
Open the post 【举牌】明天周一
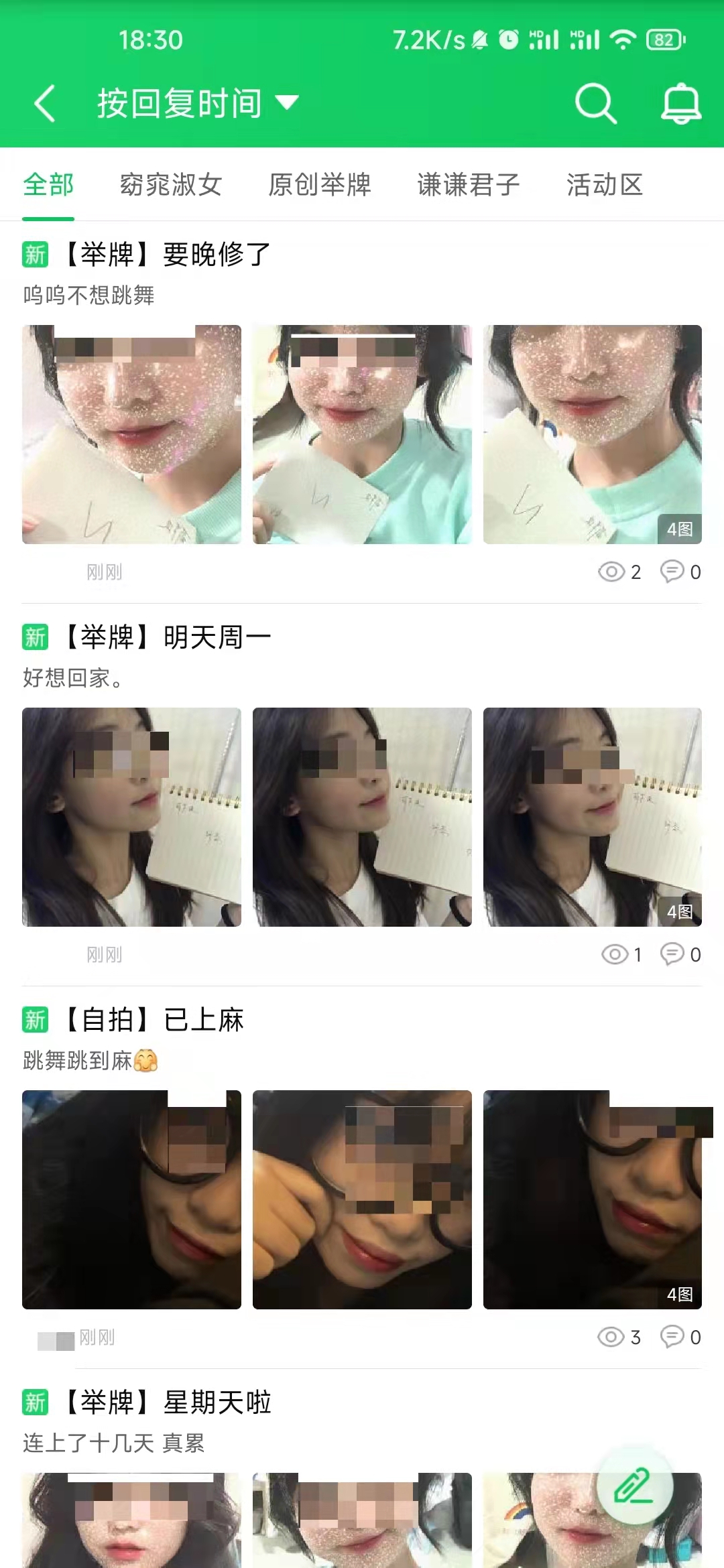tap(168, 637)
